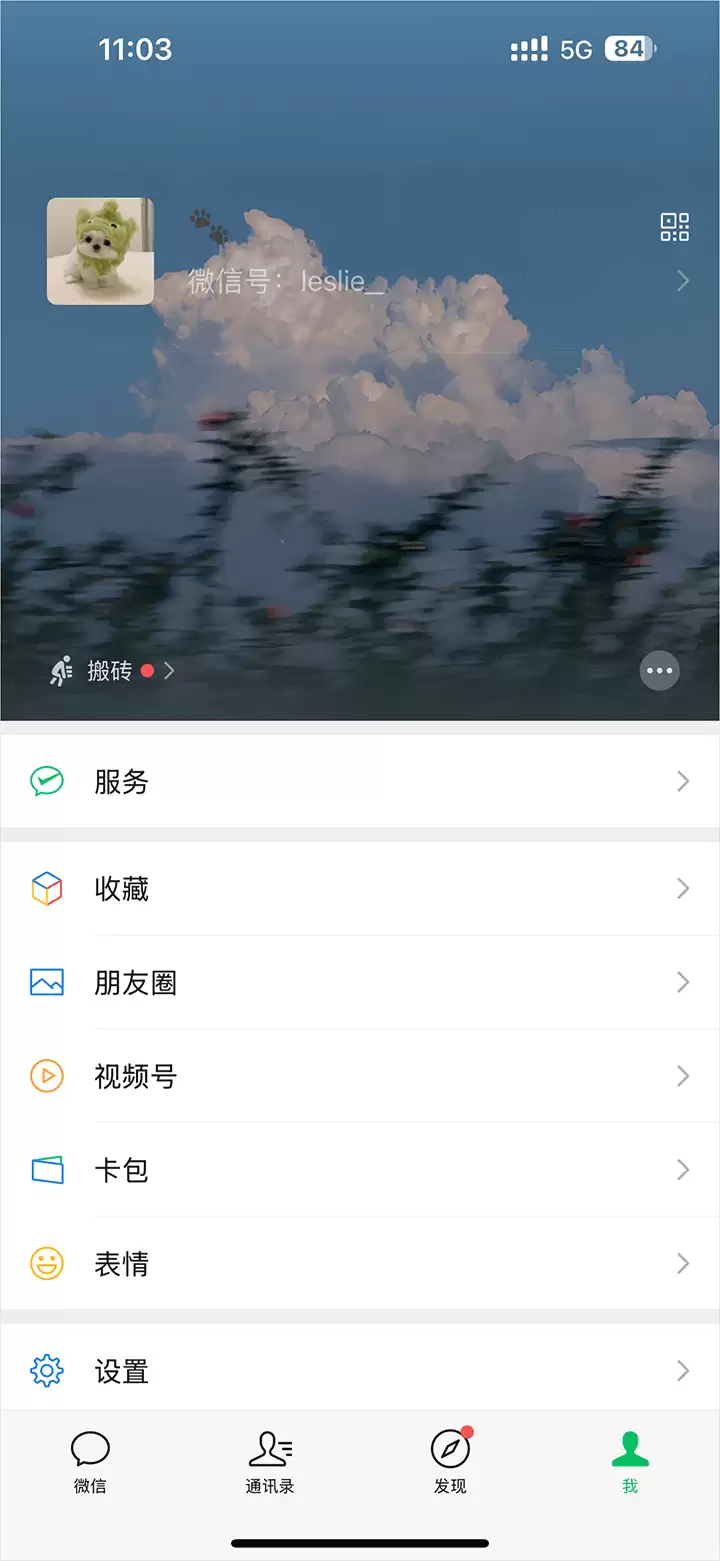Switch to the 微信 chats tab
720x1561 pixels.
(x=90, y=1461)
